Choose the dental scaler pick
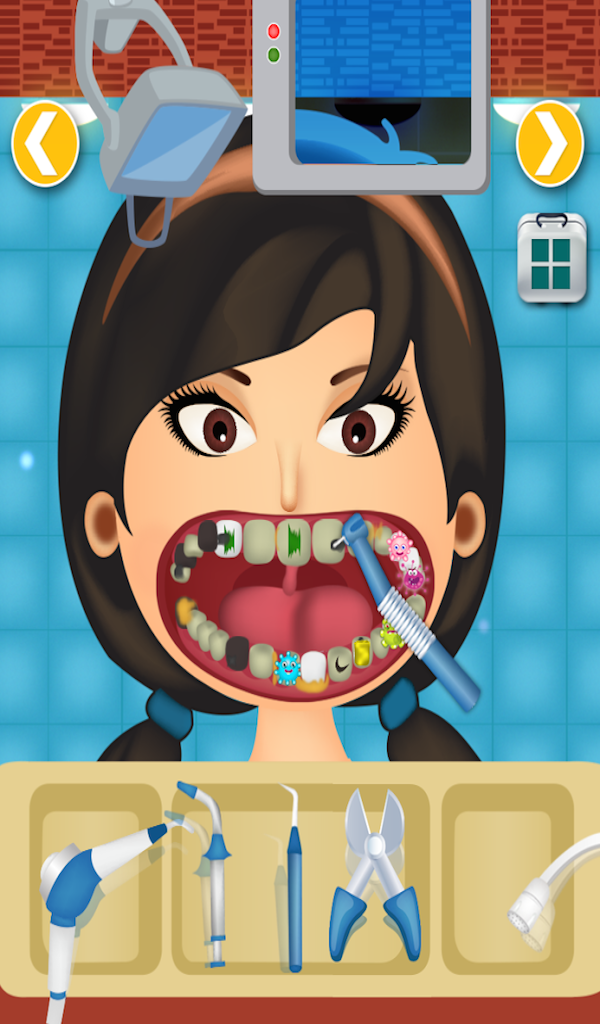 point(293,880)
